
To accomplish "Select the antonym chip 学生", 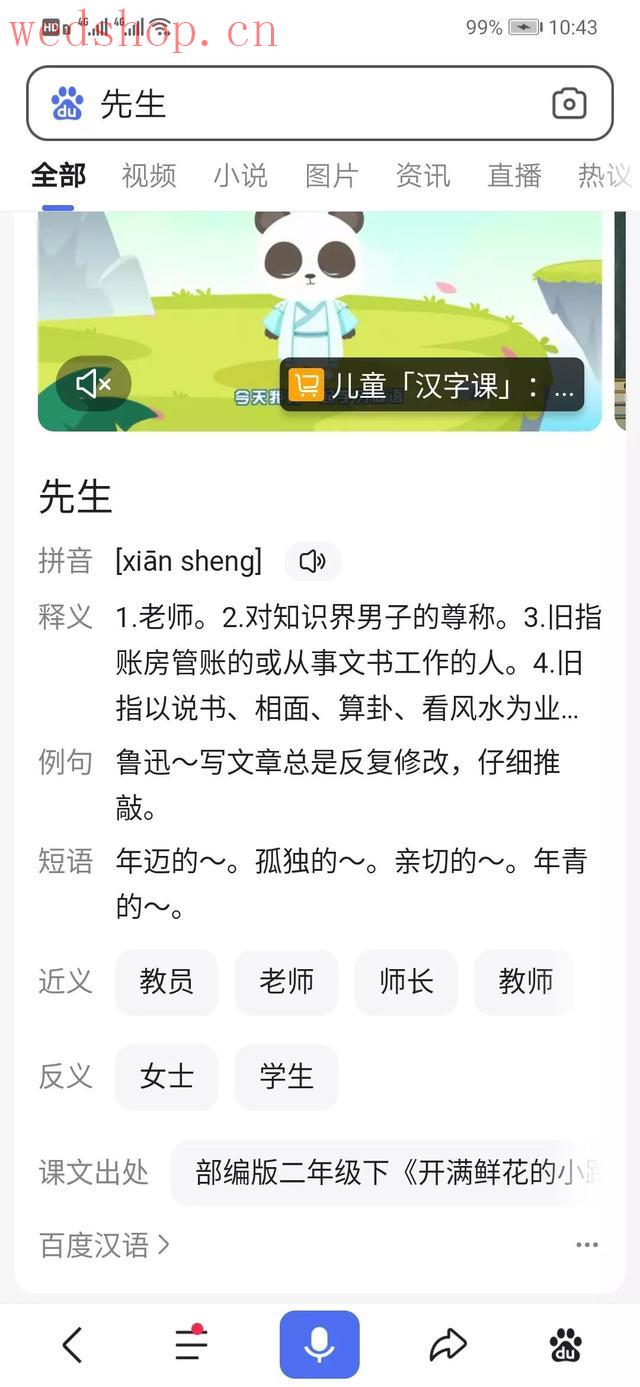I will tap(286, 1077).
